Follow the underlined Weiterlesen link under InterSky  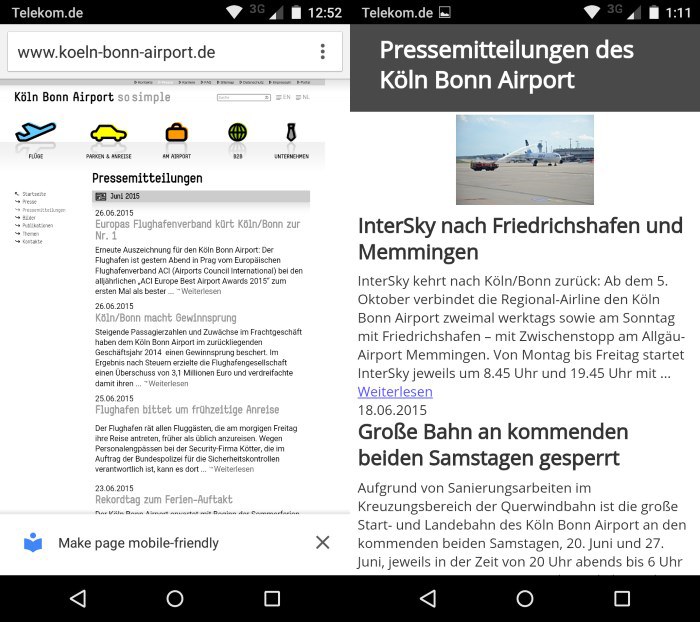[395, 391]
